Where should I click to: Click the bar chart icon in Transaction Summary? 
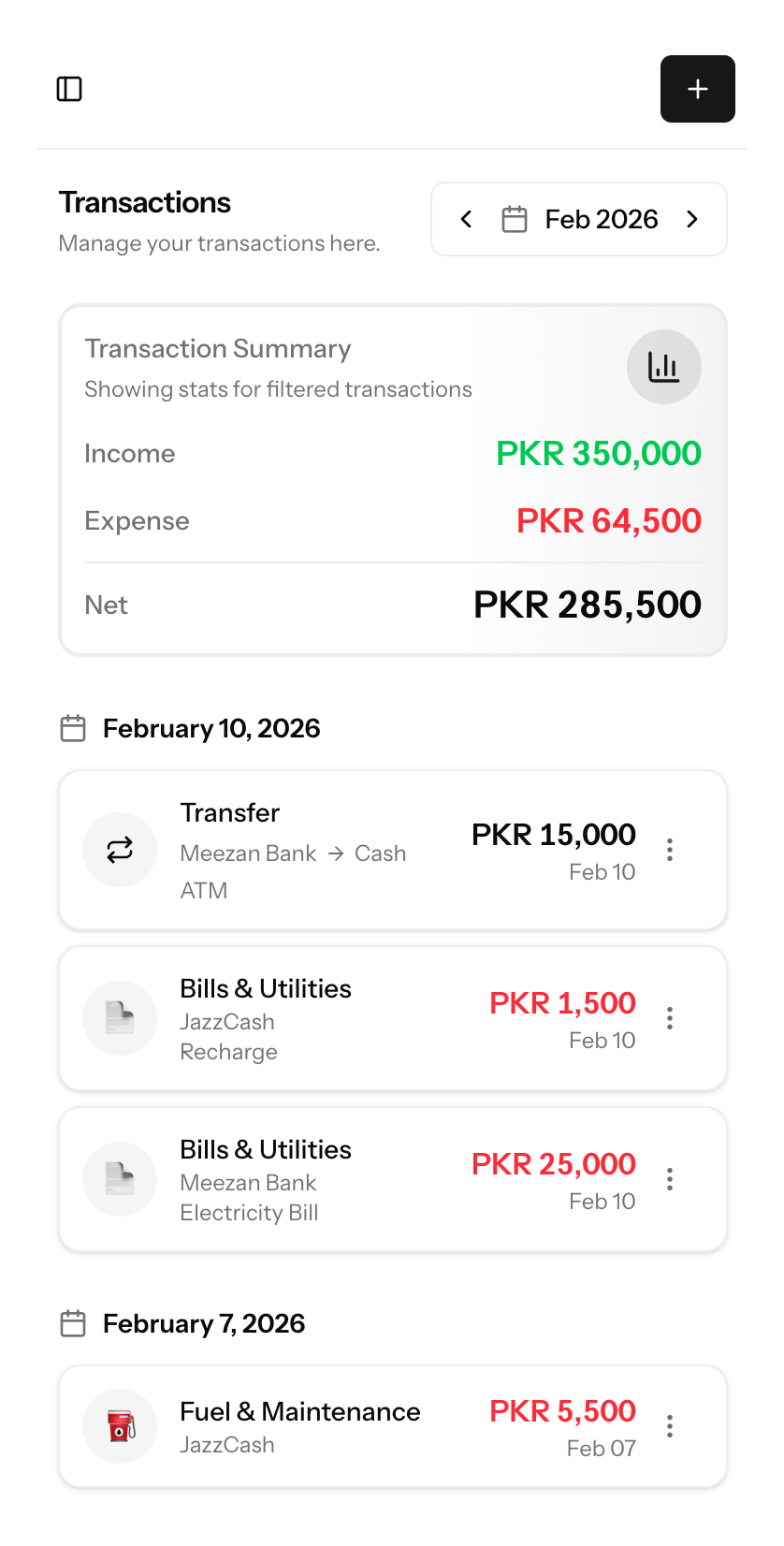tap(664, 367)
